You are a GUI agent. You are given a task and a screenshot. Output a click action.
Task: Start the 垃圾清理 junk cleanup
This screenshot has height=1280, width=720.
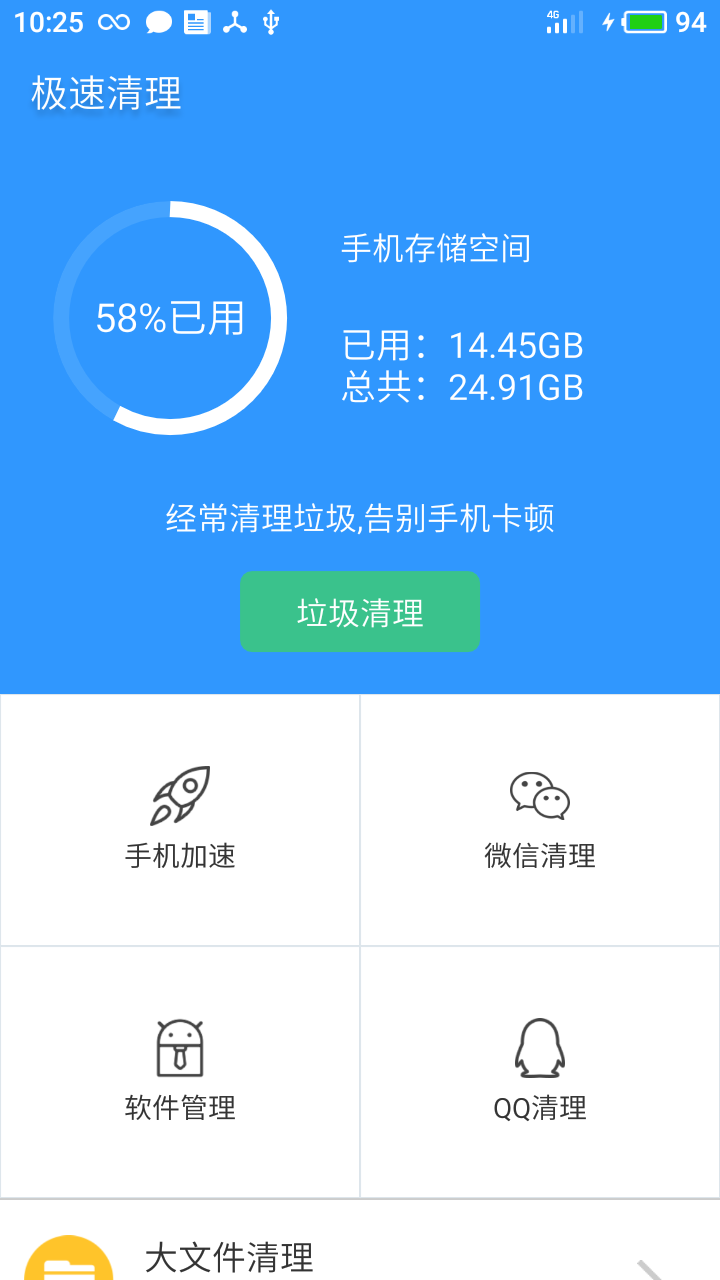pos(360,612)
